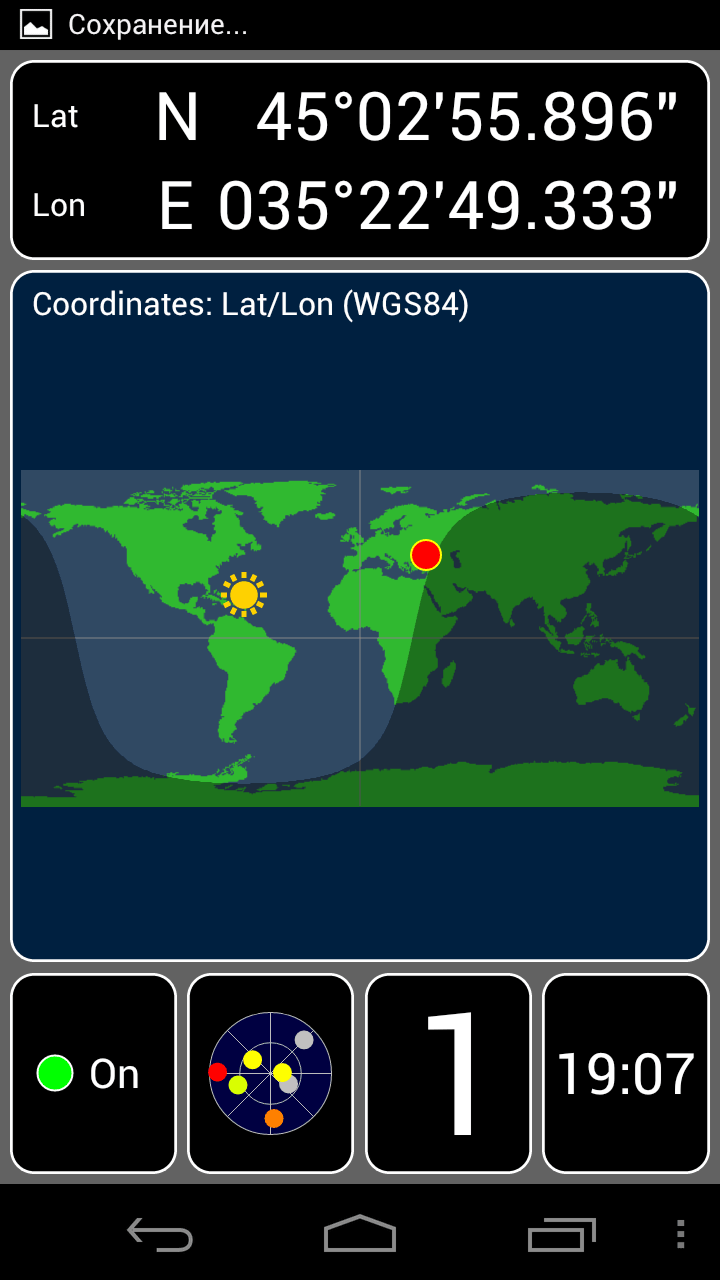Screen dimensions: 720x1280
Task: Open the satellite sky view panel
Action: (x=269, y=1073)
